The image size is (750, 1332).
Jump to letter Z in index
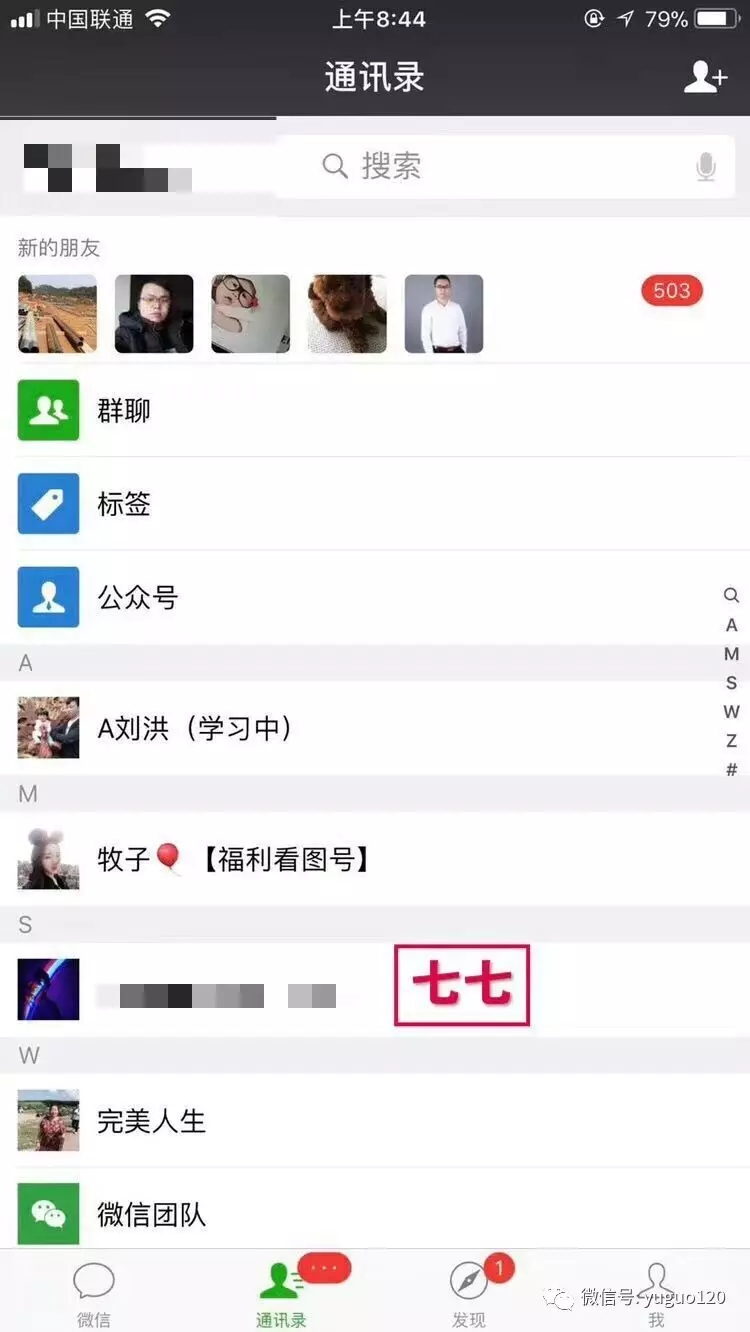coord(731,741)
